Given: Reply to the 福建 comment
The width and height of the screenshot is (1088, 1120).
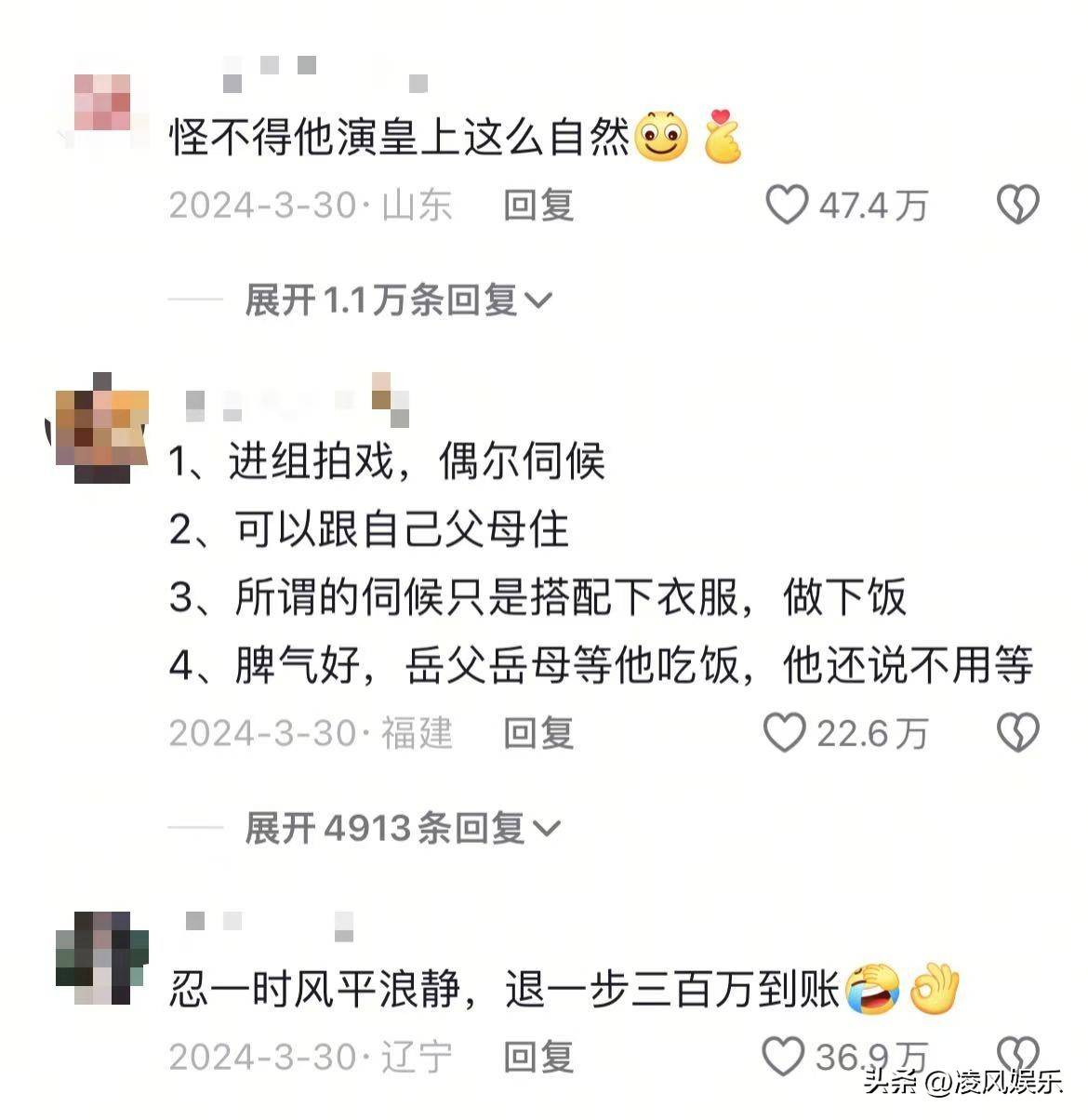Looking at the screenshot, I should pyautogui.click(x=538, y=733).
